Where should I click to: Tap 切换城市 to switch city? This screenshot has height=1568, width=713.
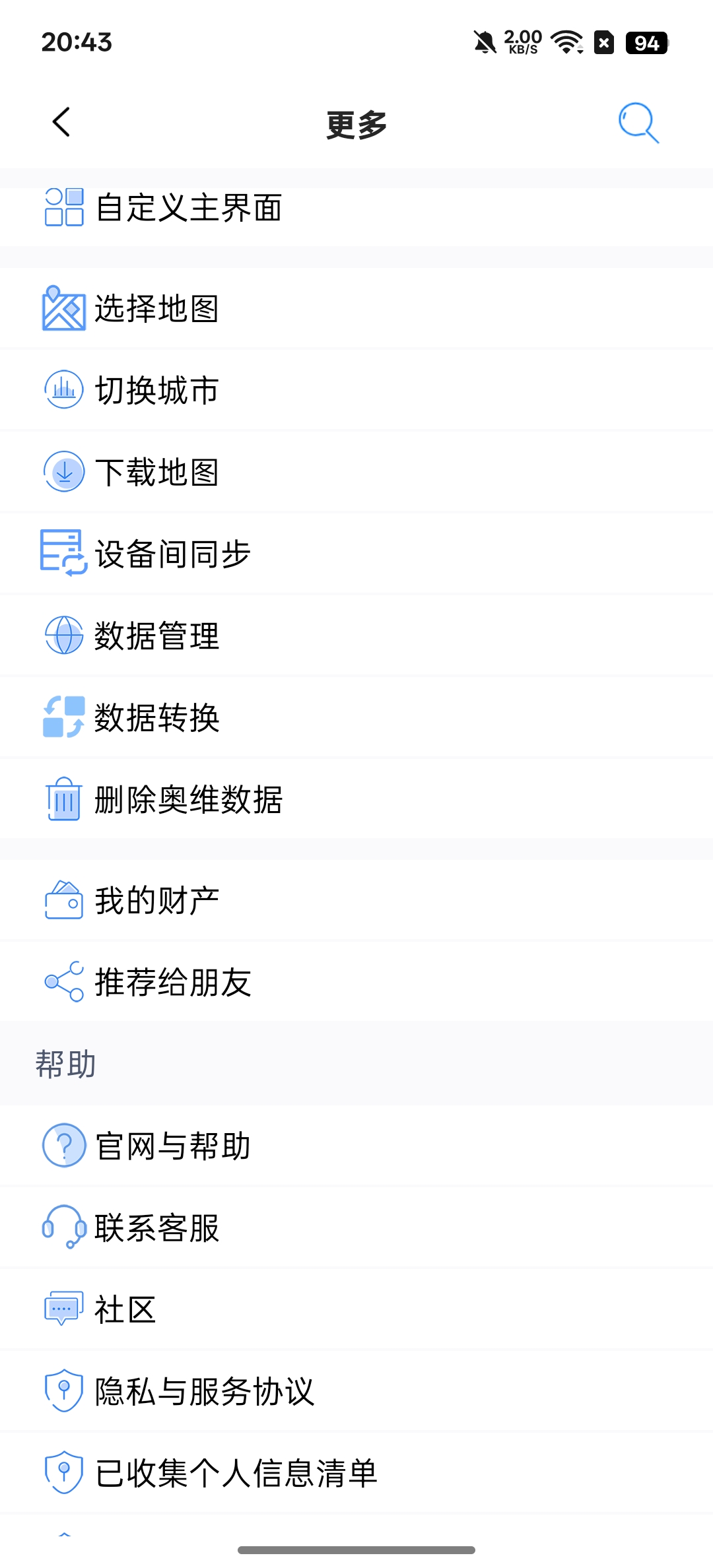356,390
